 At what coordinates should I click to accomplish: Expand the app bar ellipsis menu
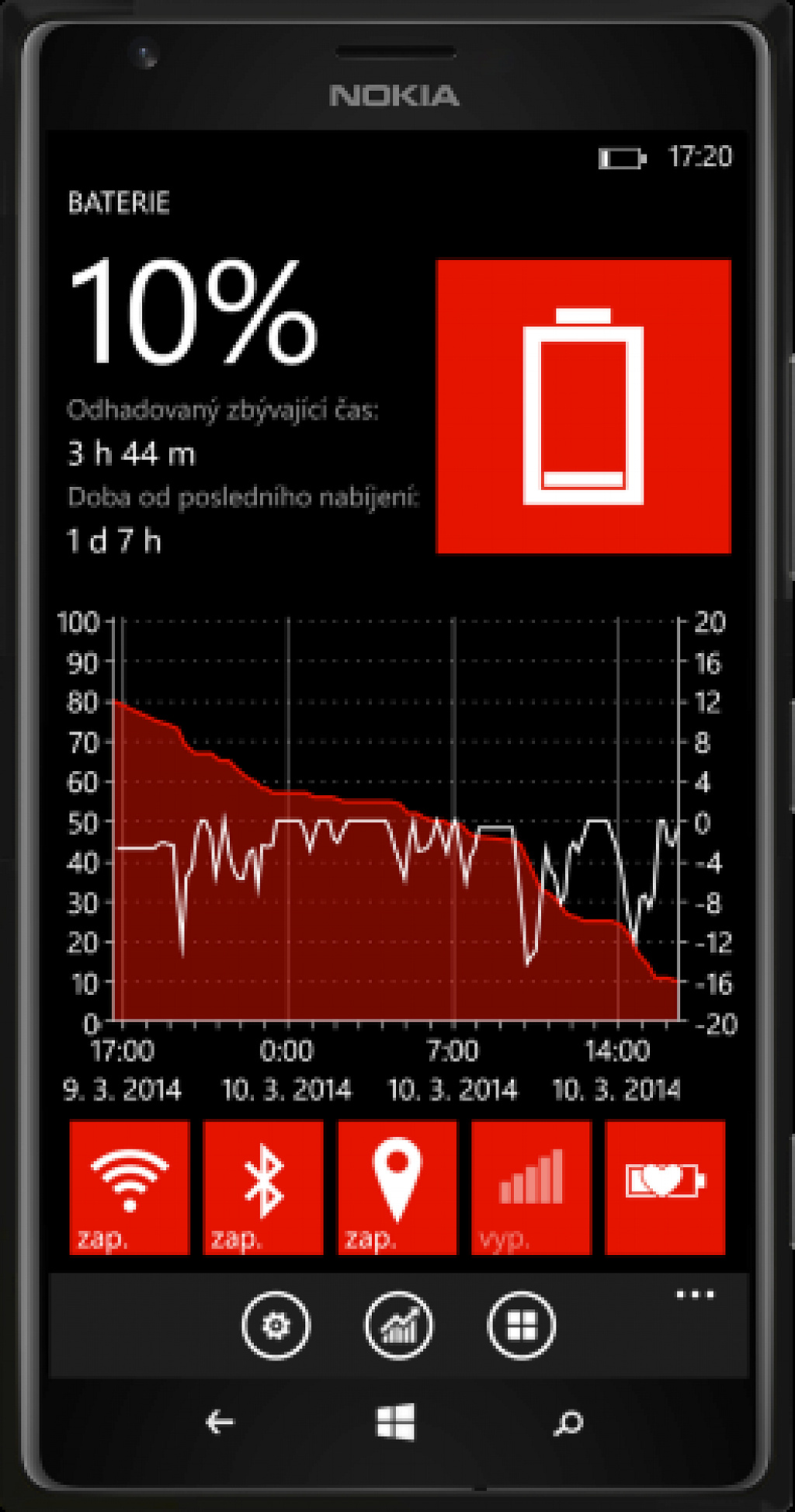(x=695, y=1295)
